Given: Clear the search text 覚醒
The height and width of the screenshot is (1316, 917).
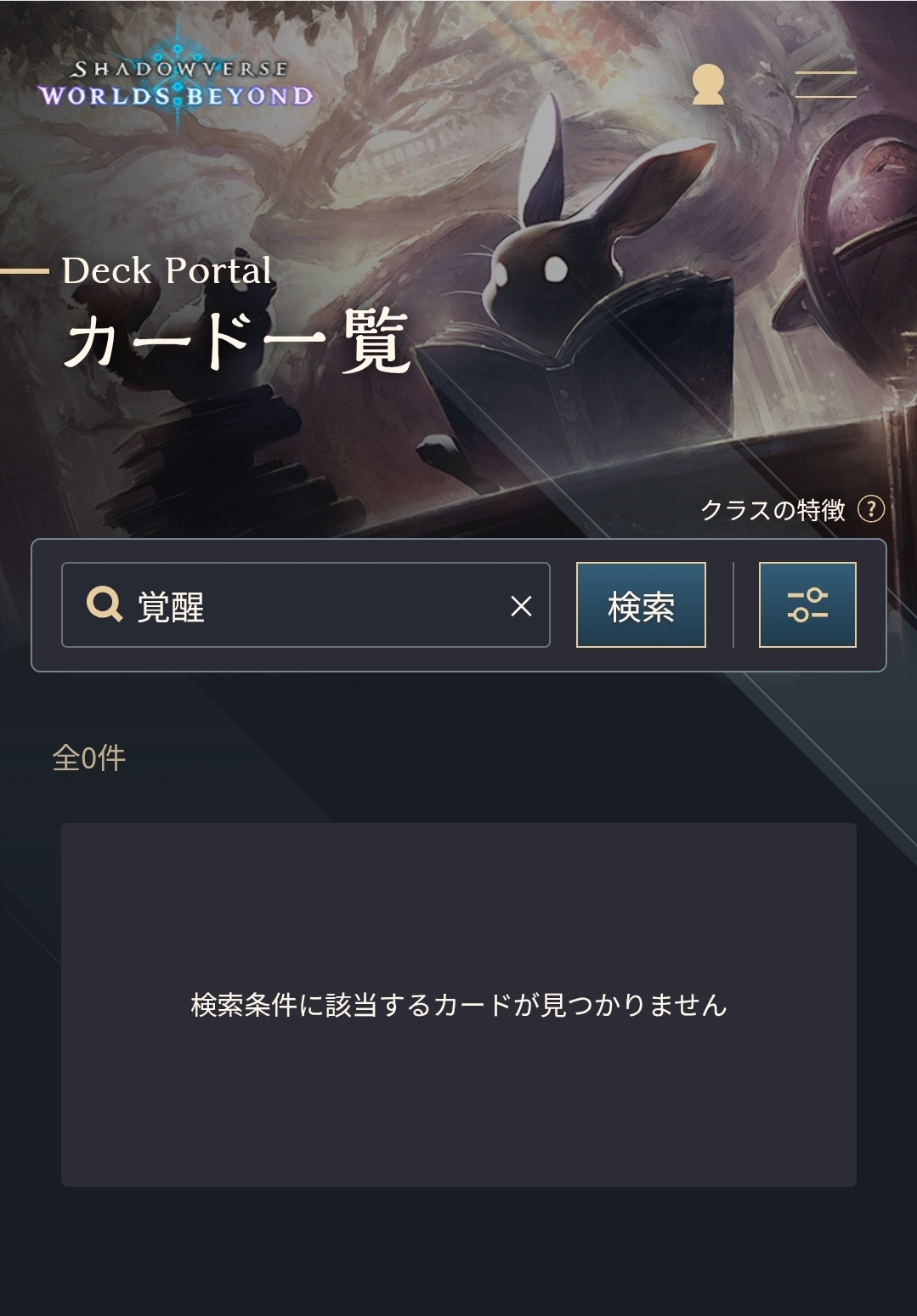Looking at the screenshot, I should 521,606.
